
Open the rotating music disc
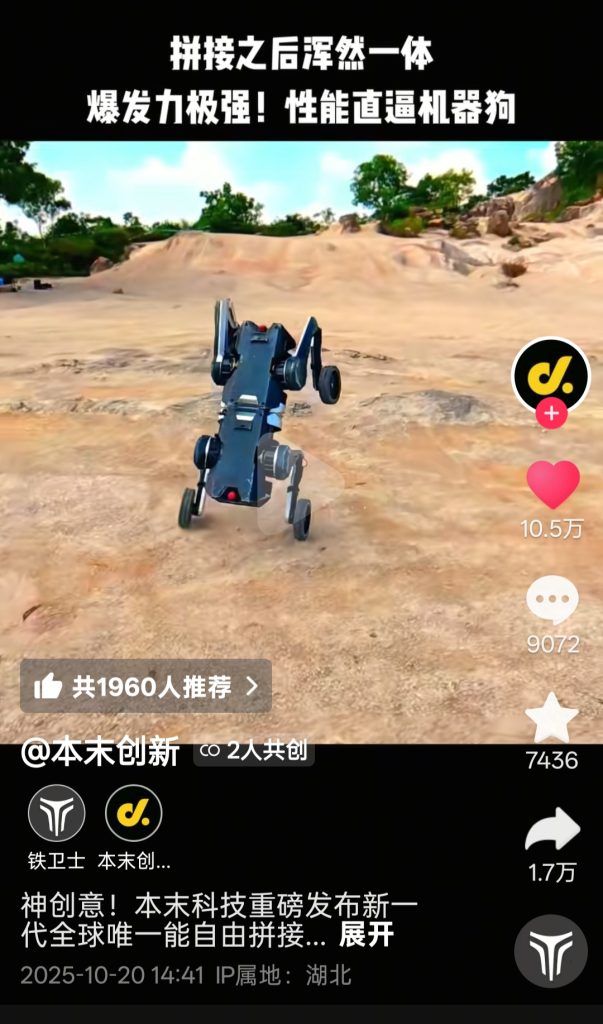click(x=551, y=951)
